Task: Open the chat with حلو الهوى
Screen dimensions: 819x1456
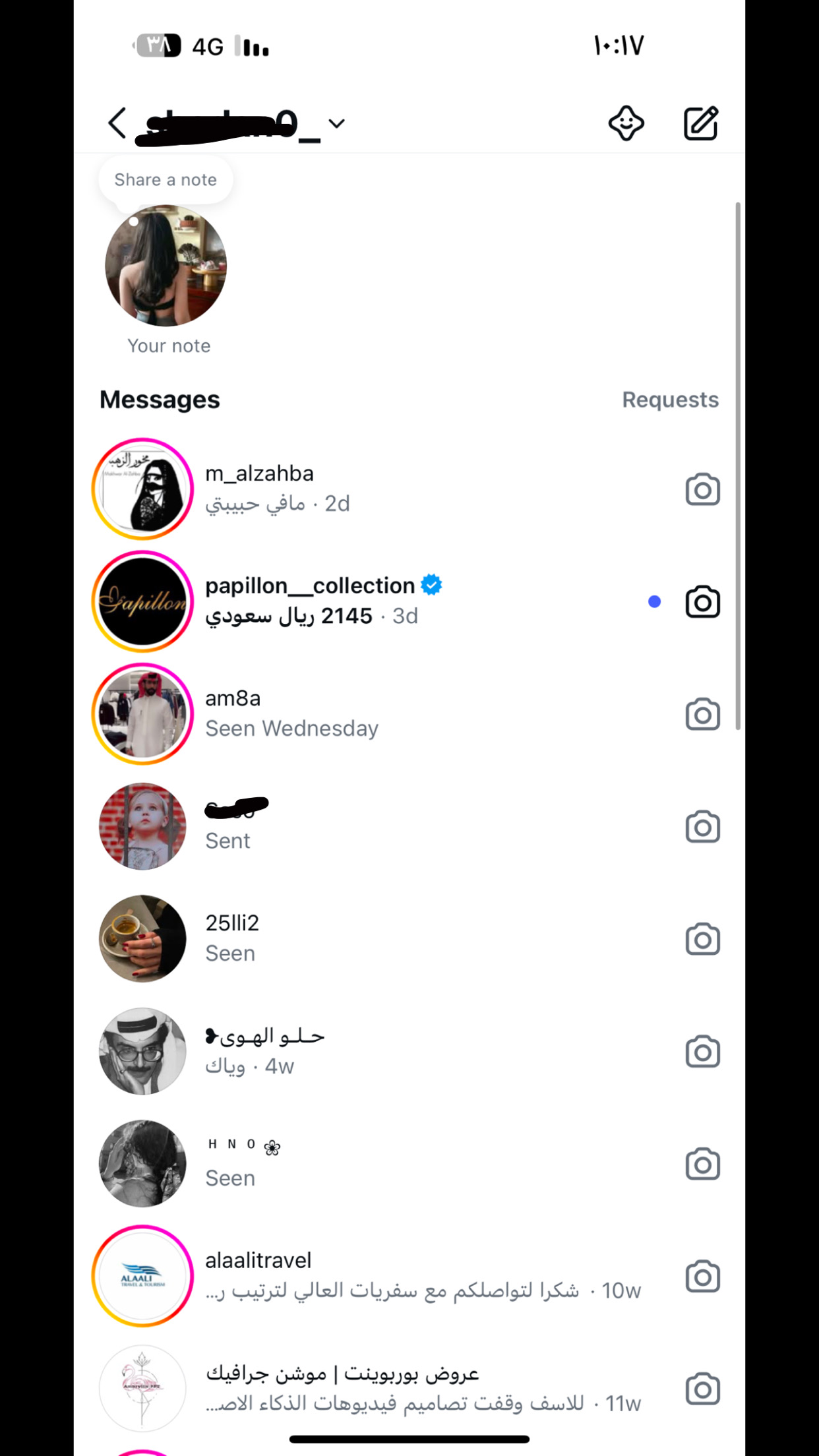Action: tap(409, 1051)
